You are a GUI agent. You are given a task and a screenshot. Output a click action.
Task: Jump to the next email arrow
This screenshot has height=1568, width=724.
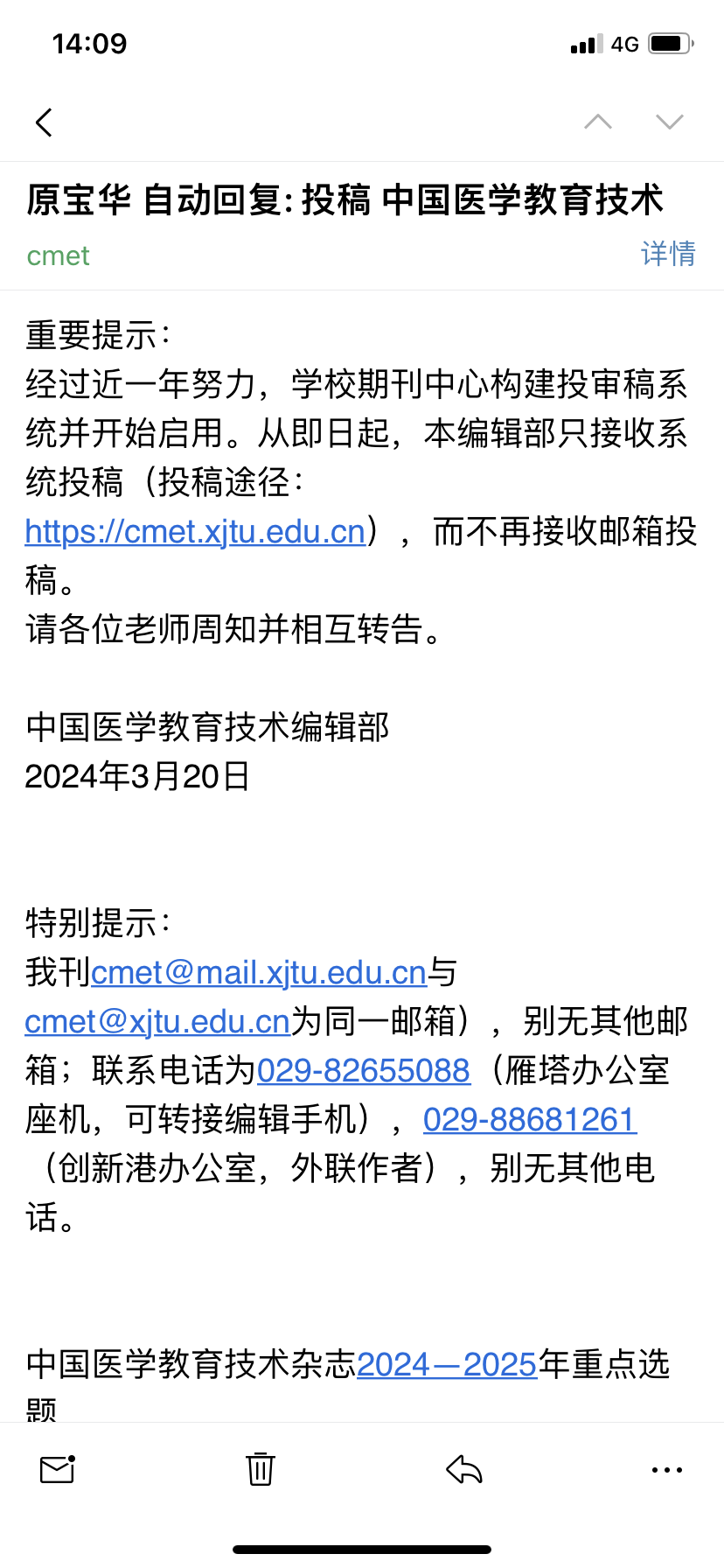pos(670,122)
